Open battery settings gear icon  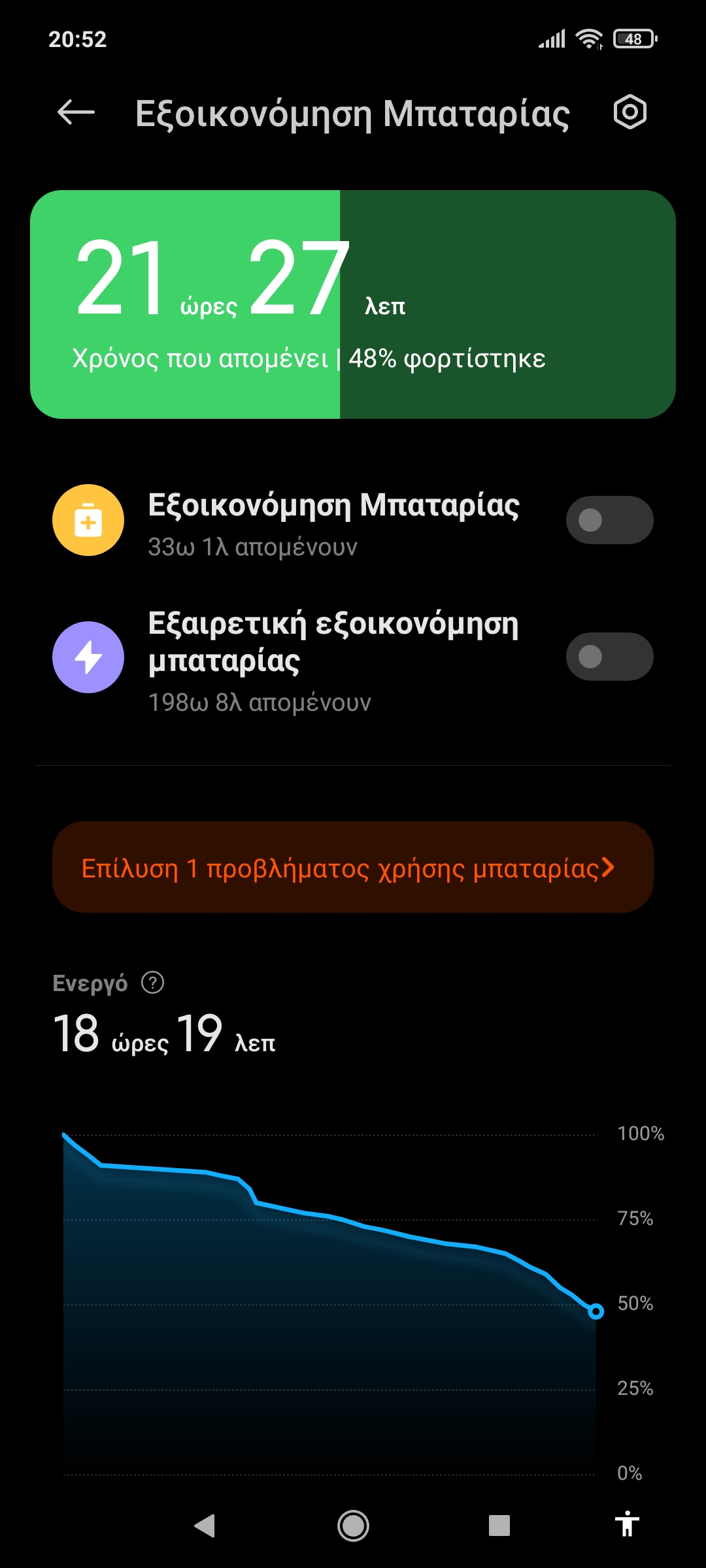click(x=630, y=112)
